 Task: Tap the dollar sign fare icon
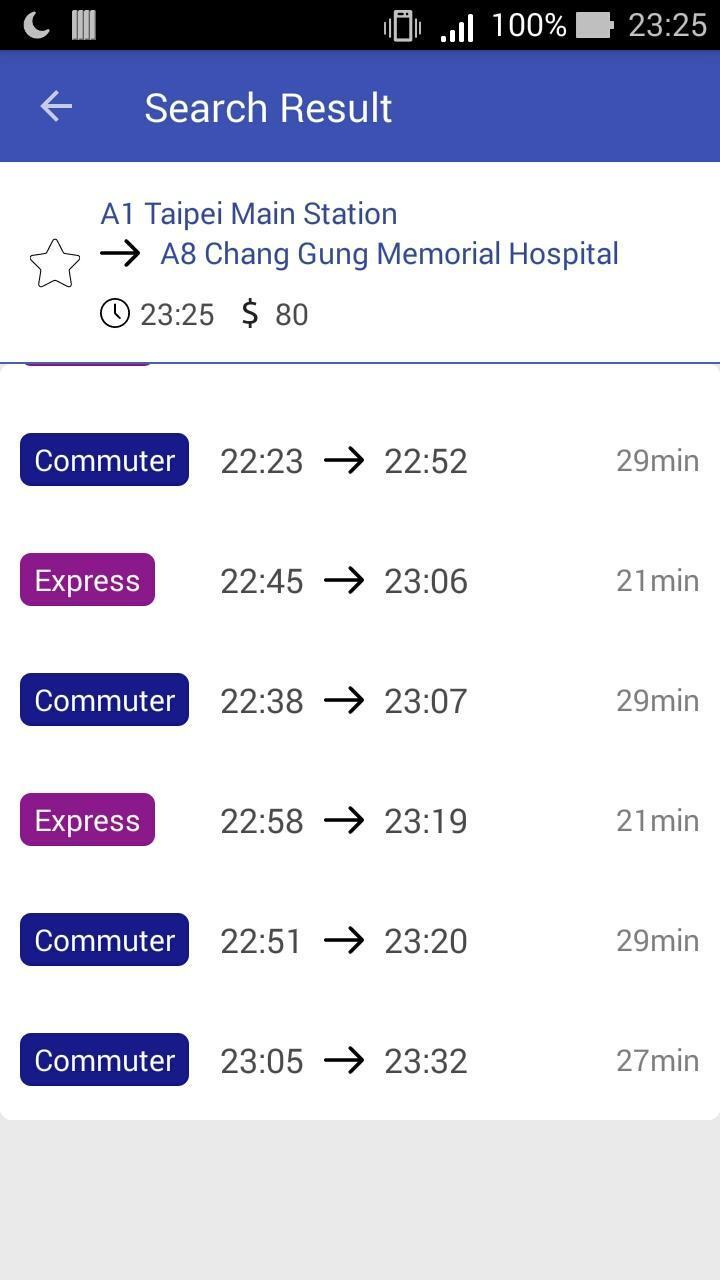tap(249, 313)
